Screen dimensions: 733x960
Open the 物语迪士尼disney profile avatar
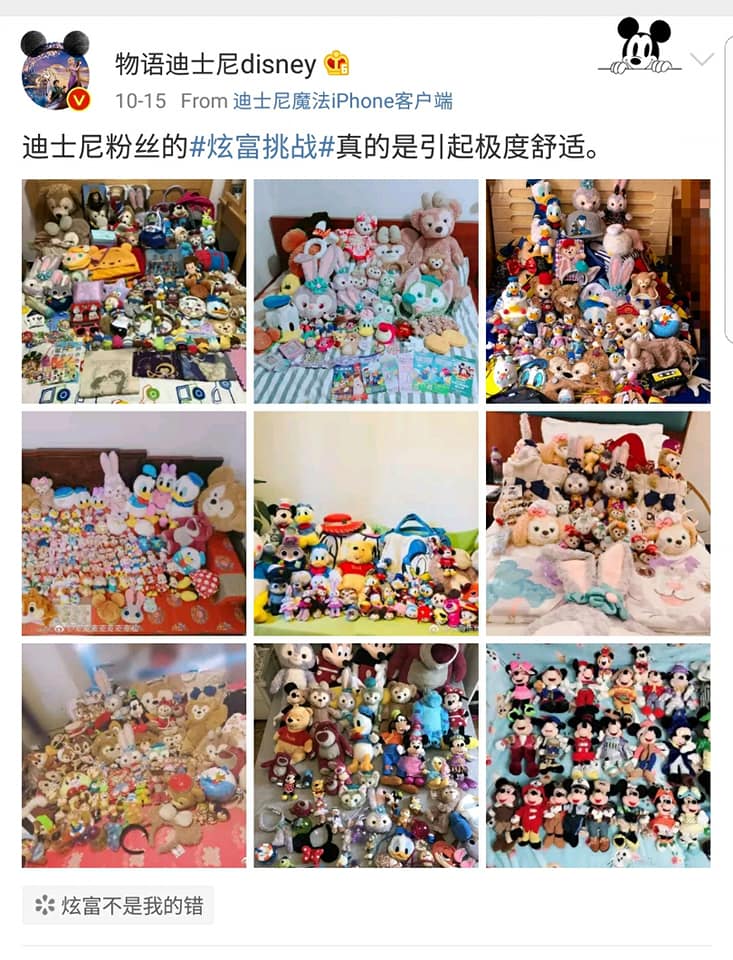(55, 71)
